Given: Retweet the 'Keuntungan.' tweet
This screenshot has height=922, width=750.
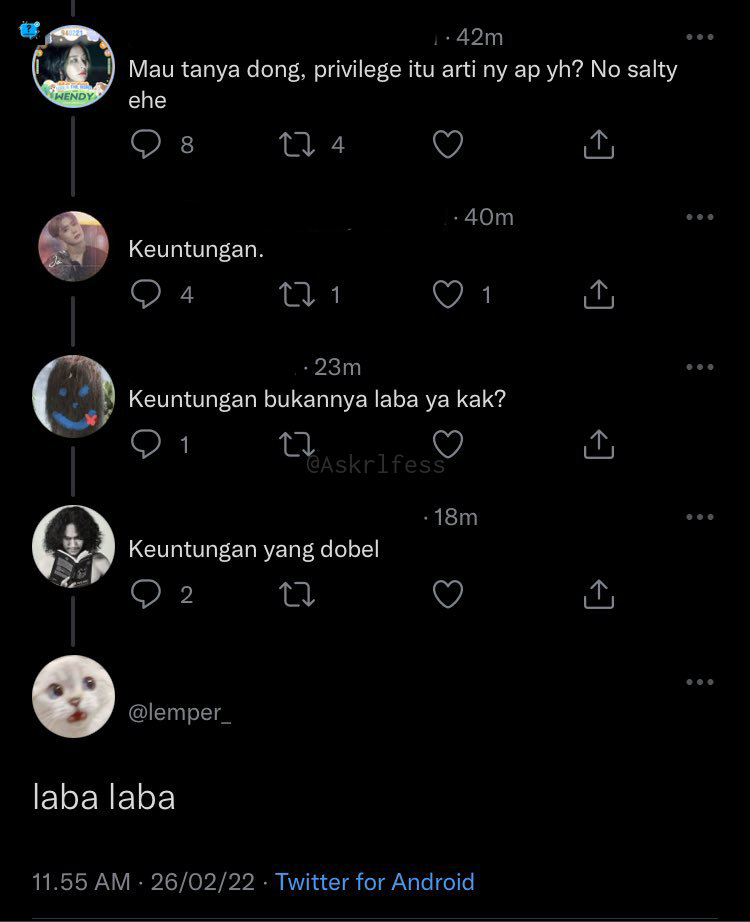Looking at the screenshot, I should 297,294.
